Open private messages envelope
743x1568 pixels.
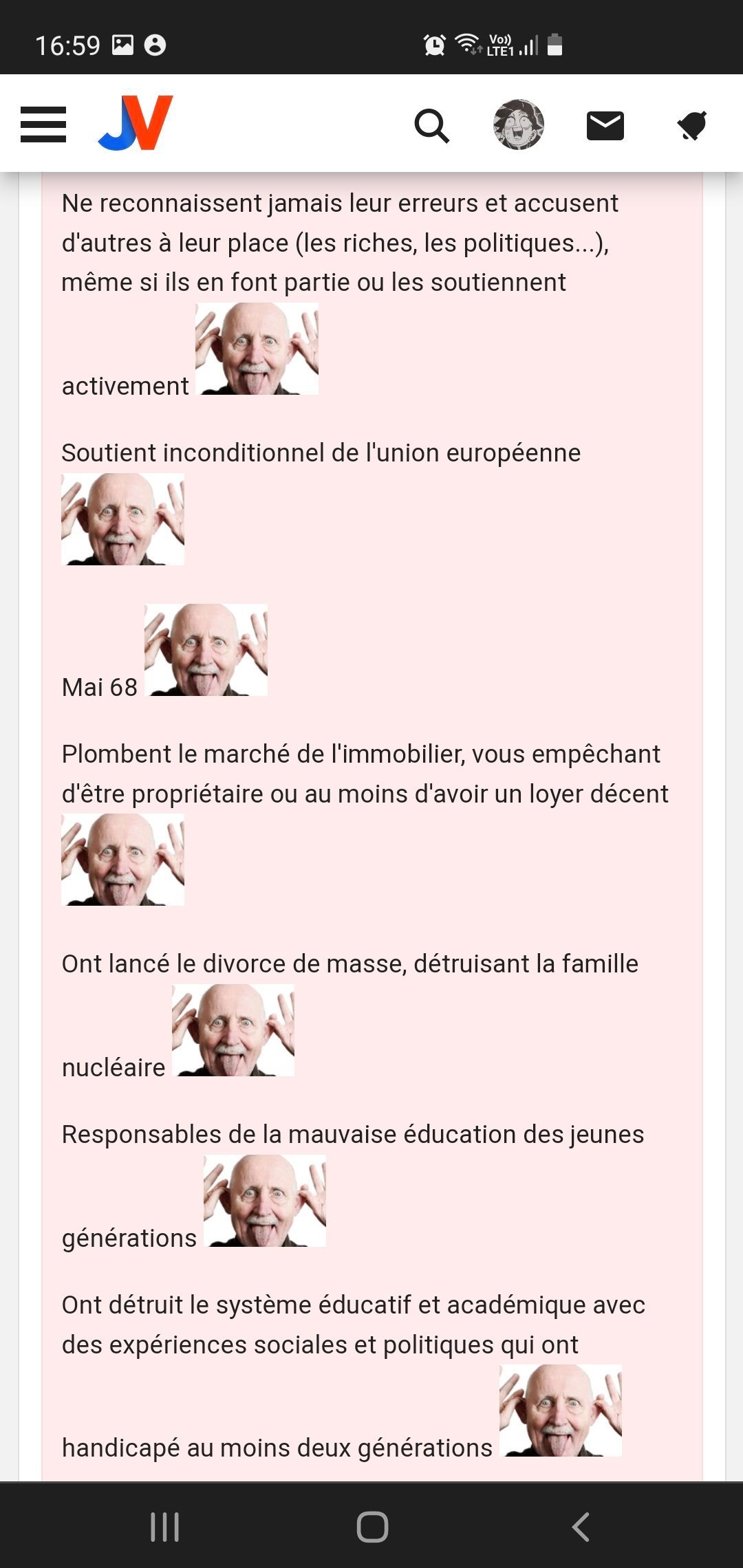coord(605,126)
